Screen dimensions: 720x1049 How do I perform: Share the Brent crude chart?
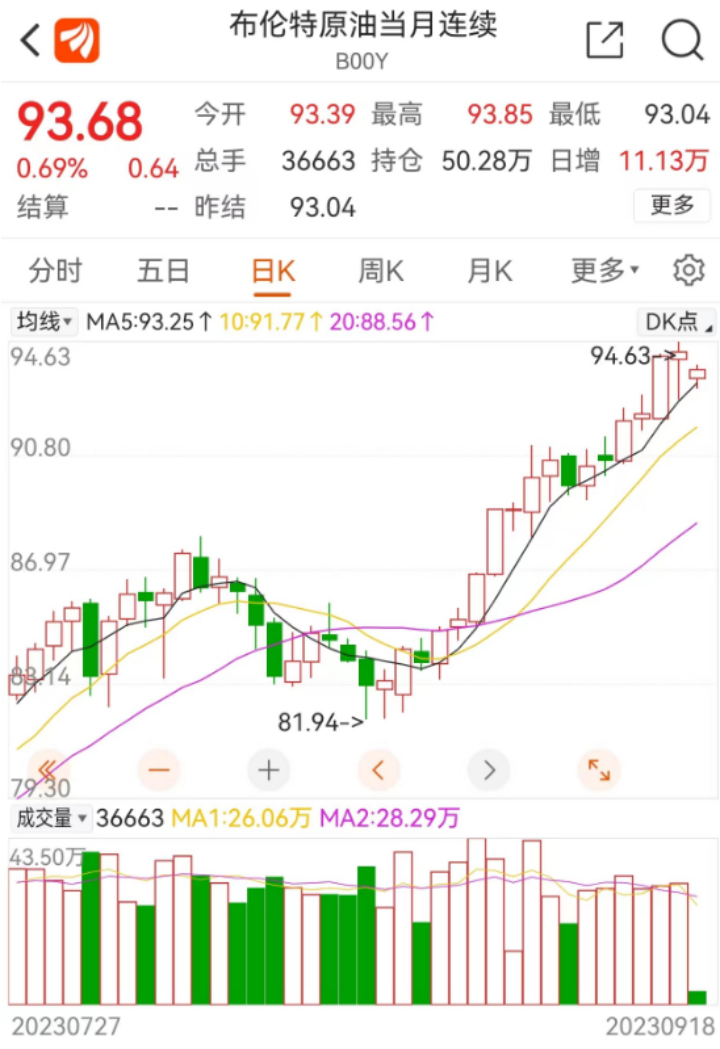coord(604,41)
